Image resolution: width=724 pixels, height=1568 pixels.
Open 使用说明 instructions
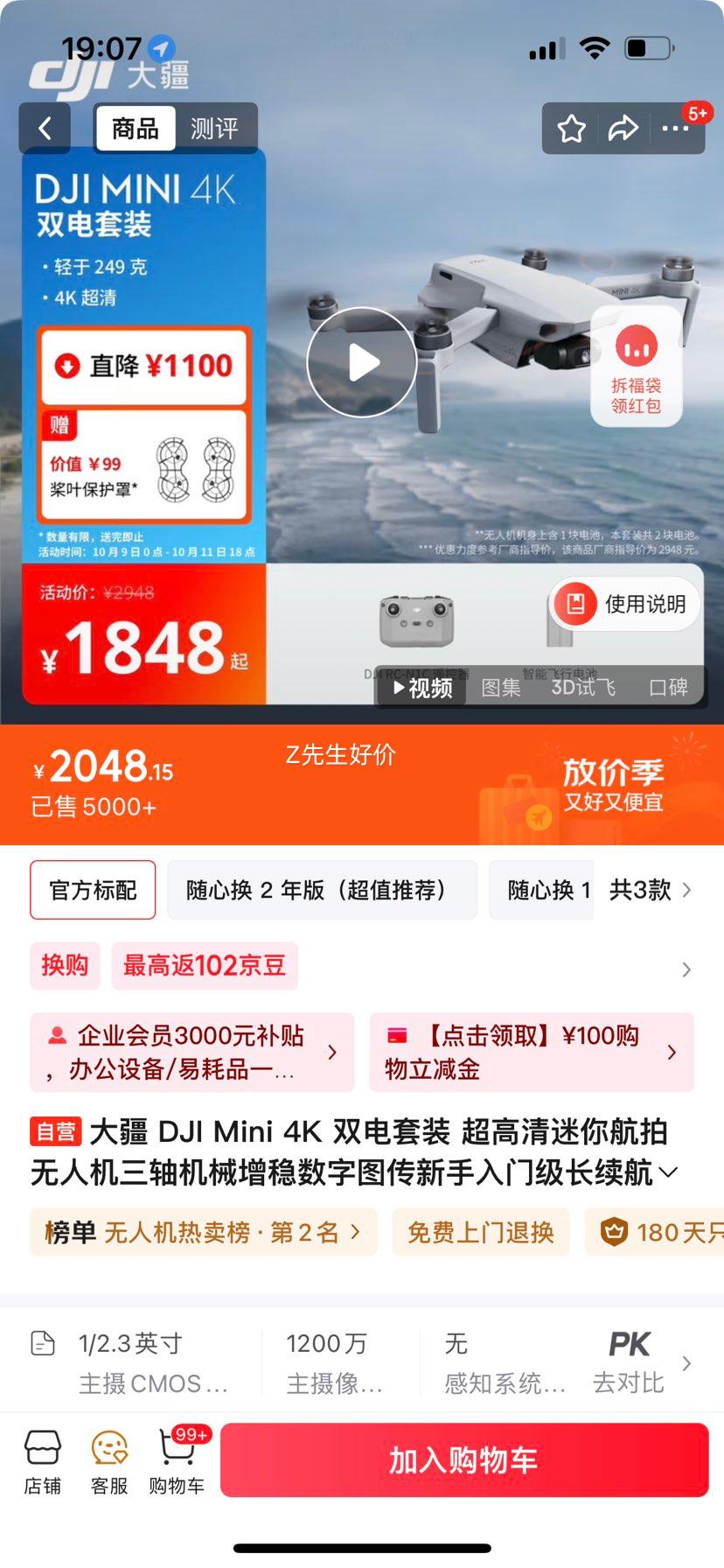(x=626, y=604)
